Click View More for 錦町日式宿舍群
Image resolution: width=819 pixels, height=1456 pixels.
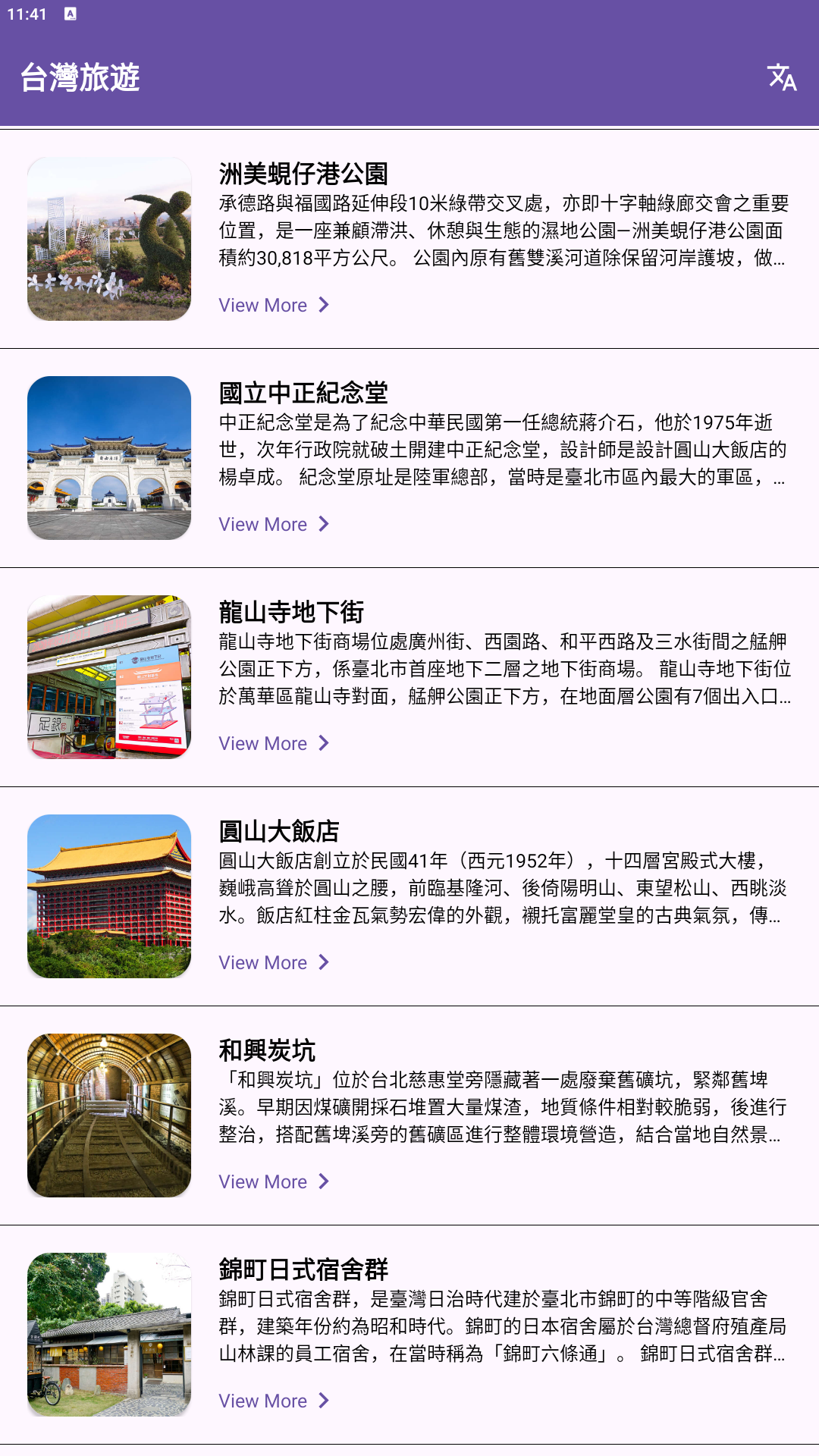(x=265, y=1401)
